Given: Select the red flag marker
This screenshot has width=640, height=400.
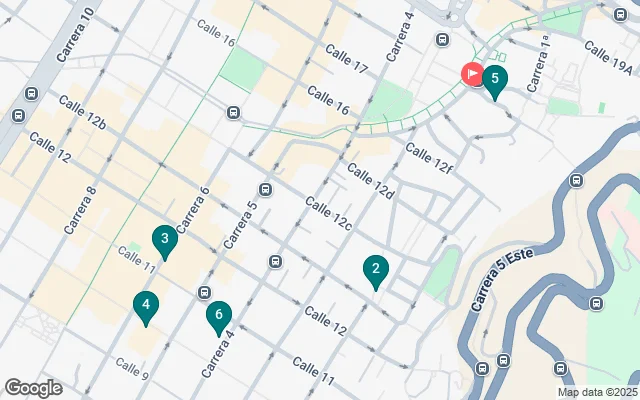Looking at the screenshot, I should tap(470, 74).
